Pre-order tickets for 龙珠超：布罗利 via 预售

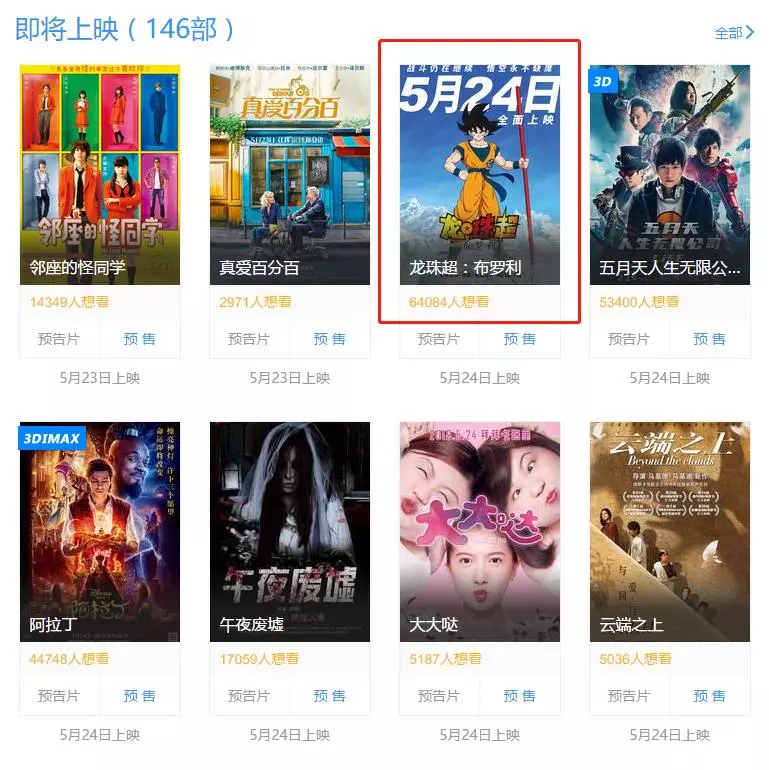point(520,339)
